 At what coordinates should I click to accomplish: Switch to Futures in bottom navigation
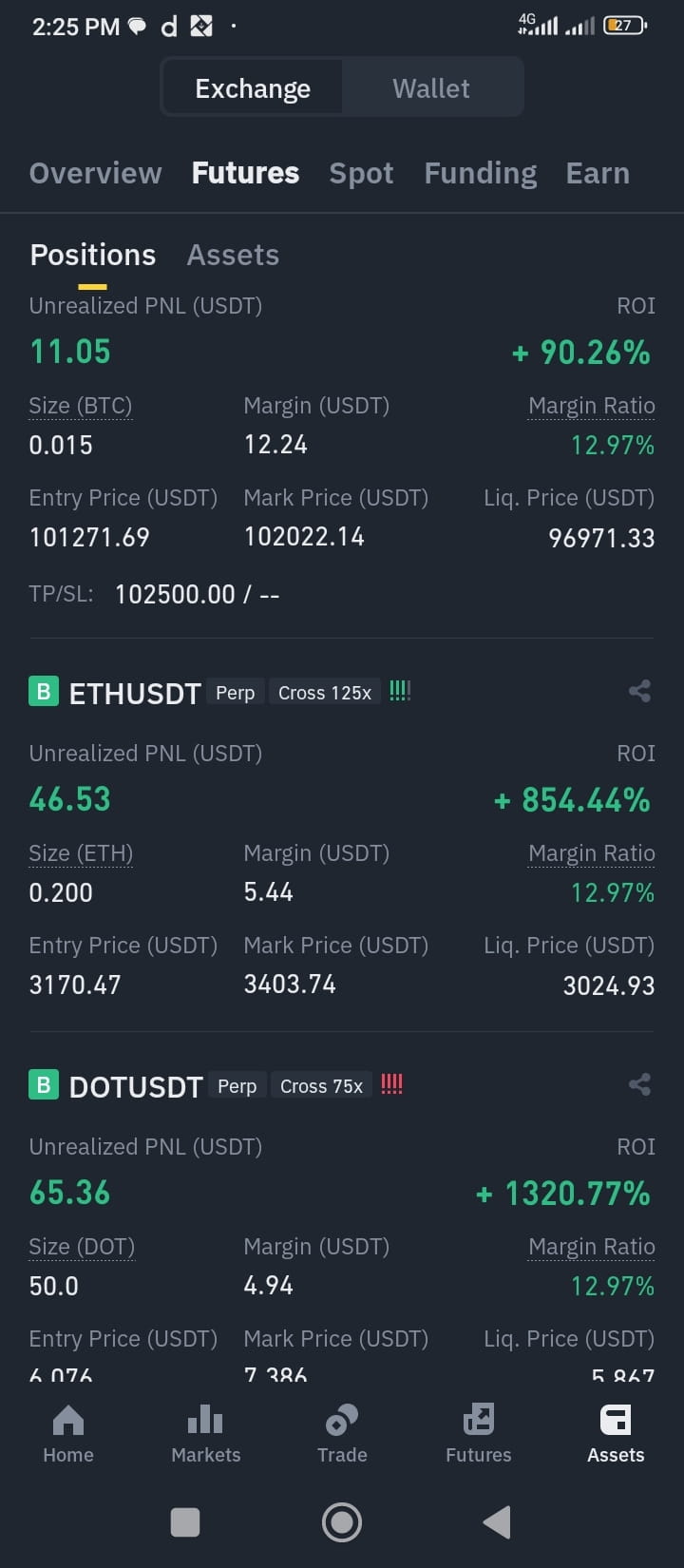[x=479, y=1434]
